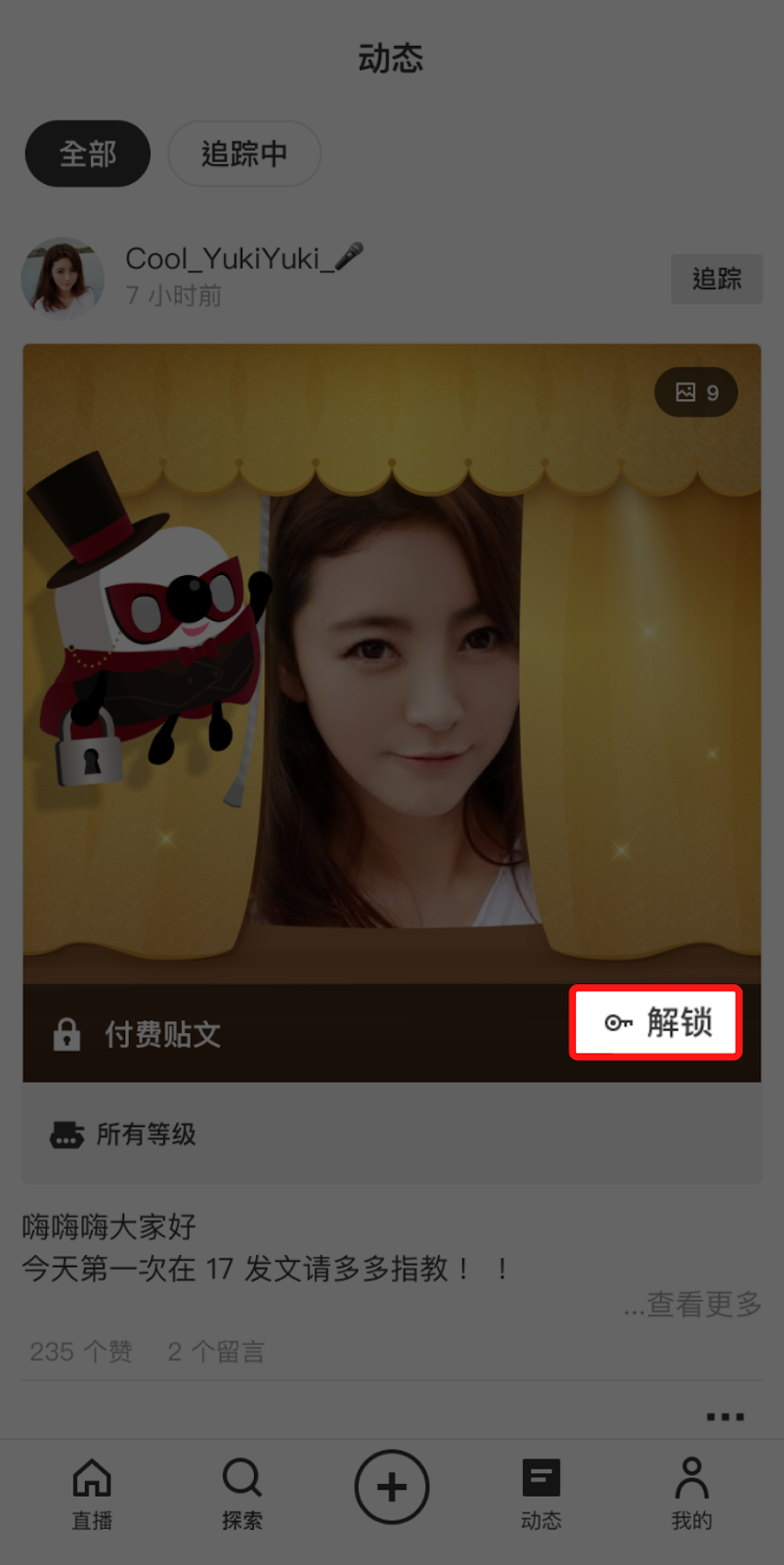Switch to the 动态 bottom tab
Viewport: 784px width, 1565px height.
click(541, 1493)
